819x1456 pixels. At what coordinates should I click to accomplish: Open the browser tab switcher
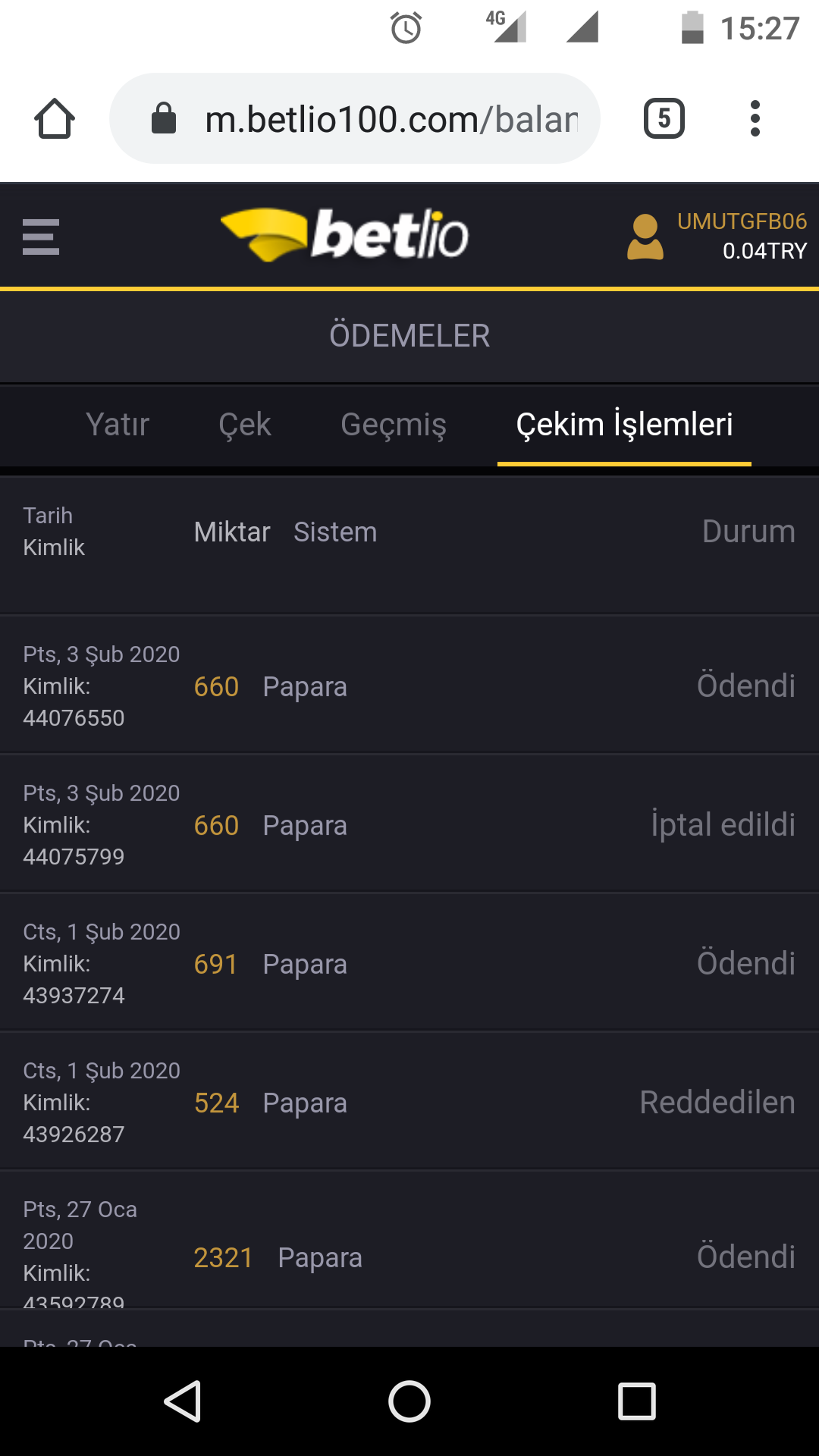tap(664, 118)
